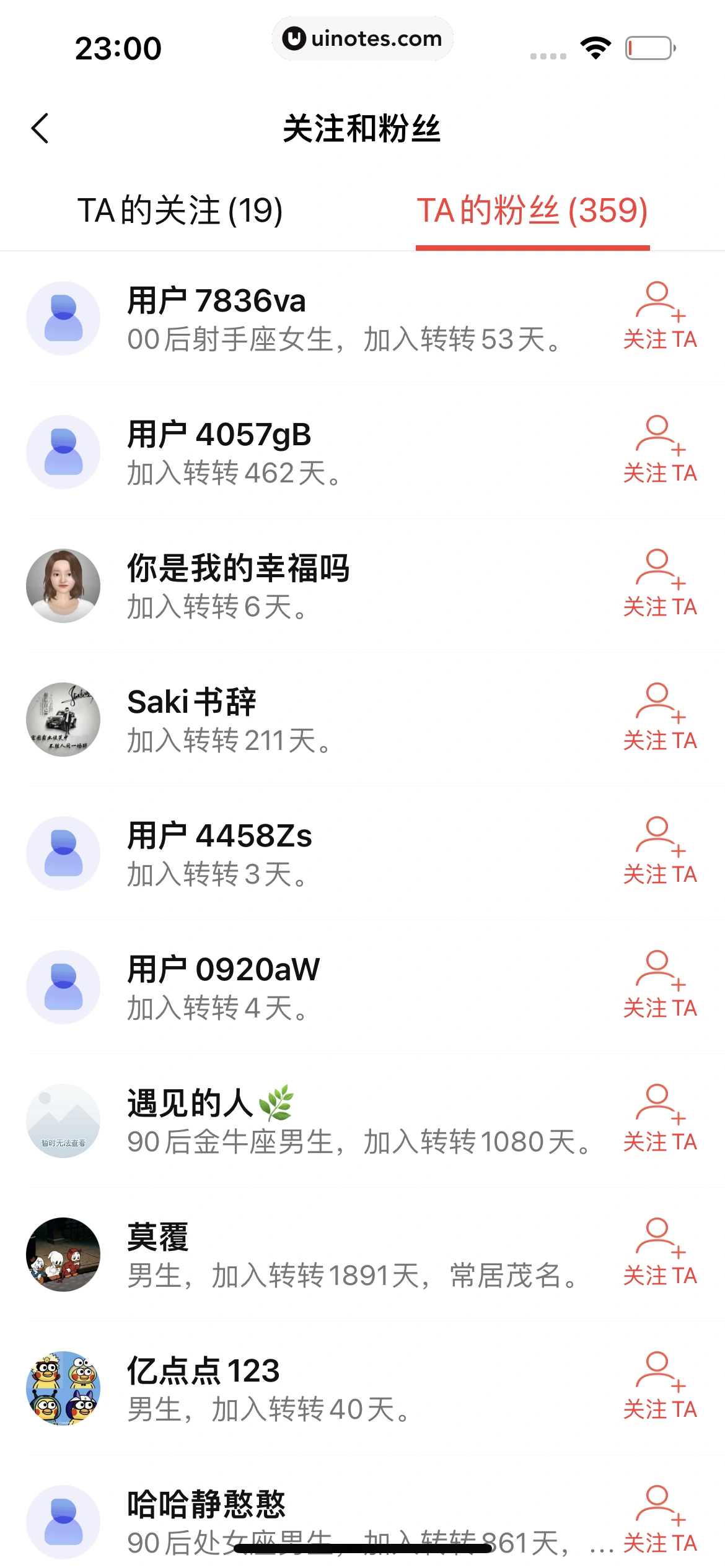
Task: Click the follow icon next to 用户 7836va
Action: point(658,308)
